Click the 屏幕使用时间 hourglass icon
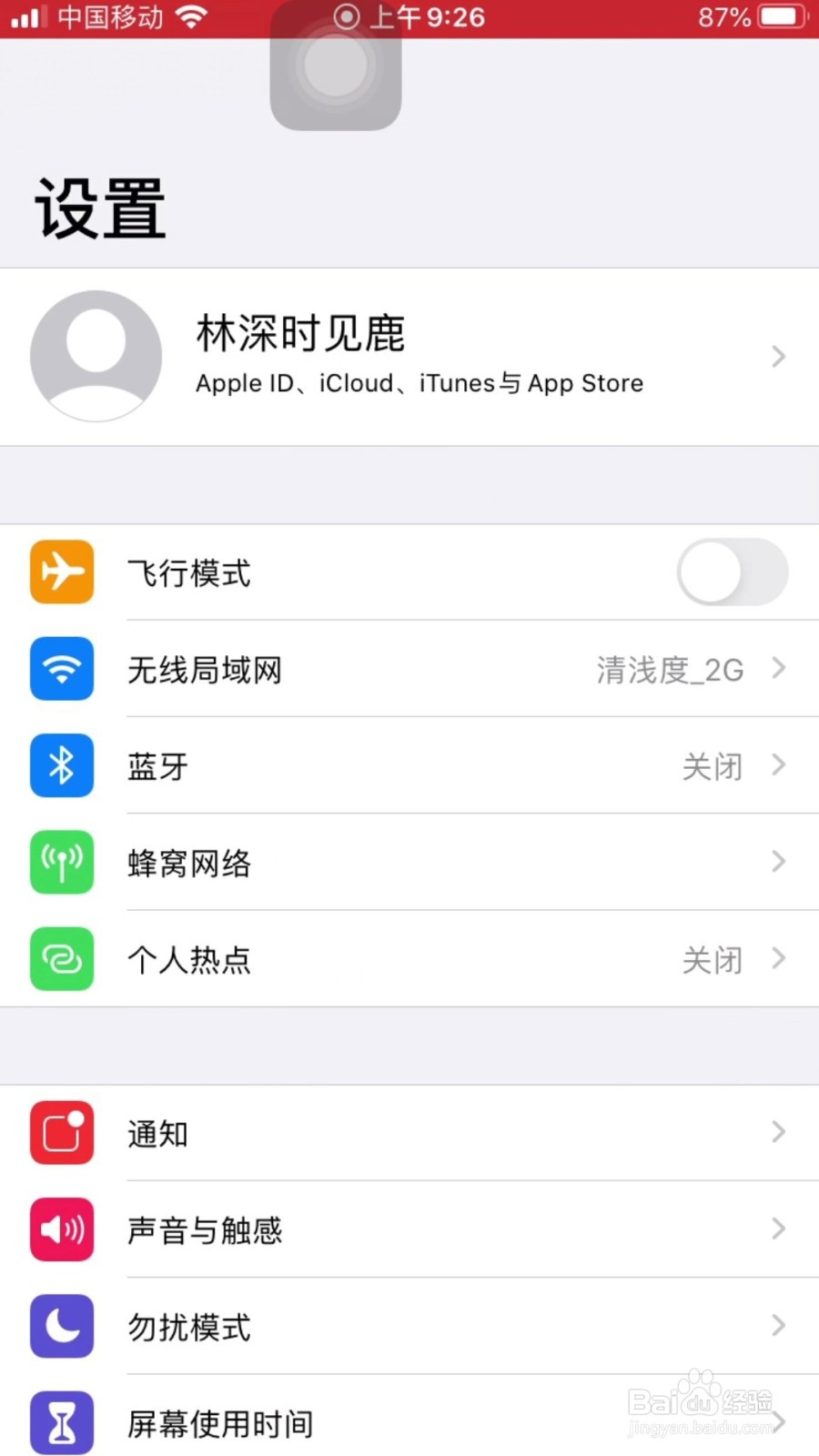 [x=61, y=1423]
